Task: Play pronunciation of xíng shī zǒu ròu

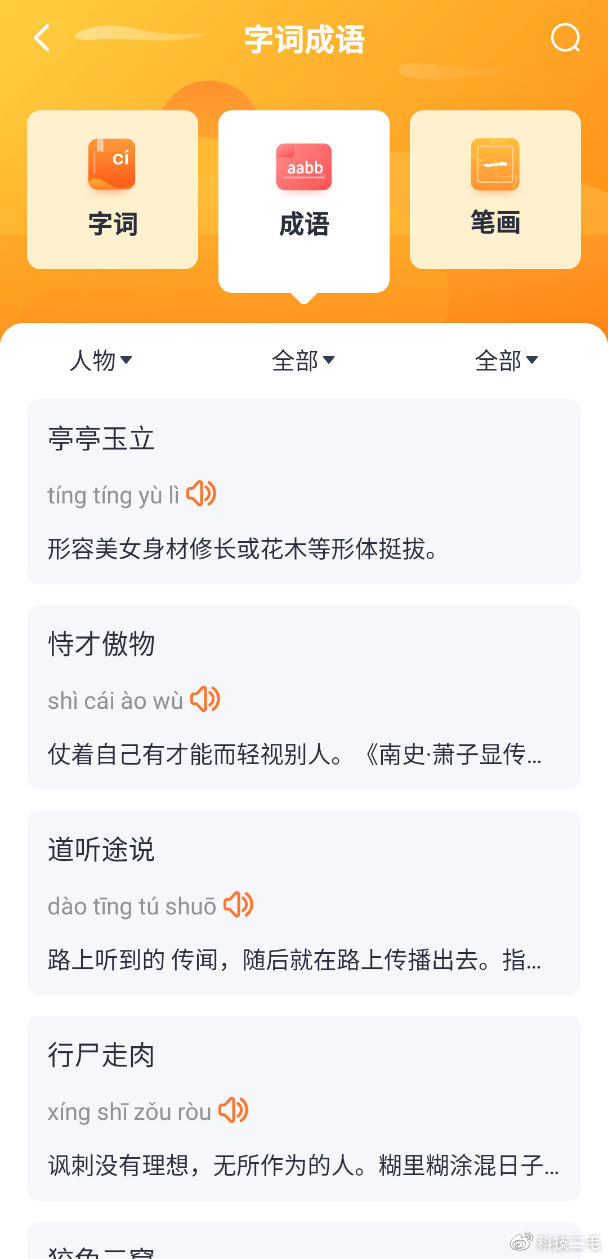Action: (233, 1110)
